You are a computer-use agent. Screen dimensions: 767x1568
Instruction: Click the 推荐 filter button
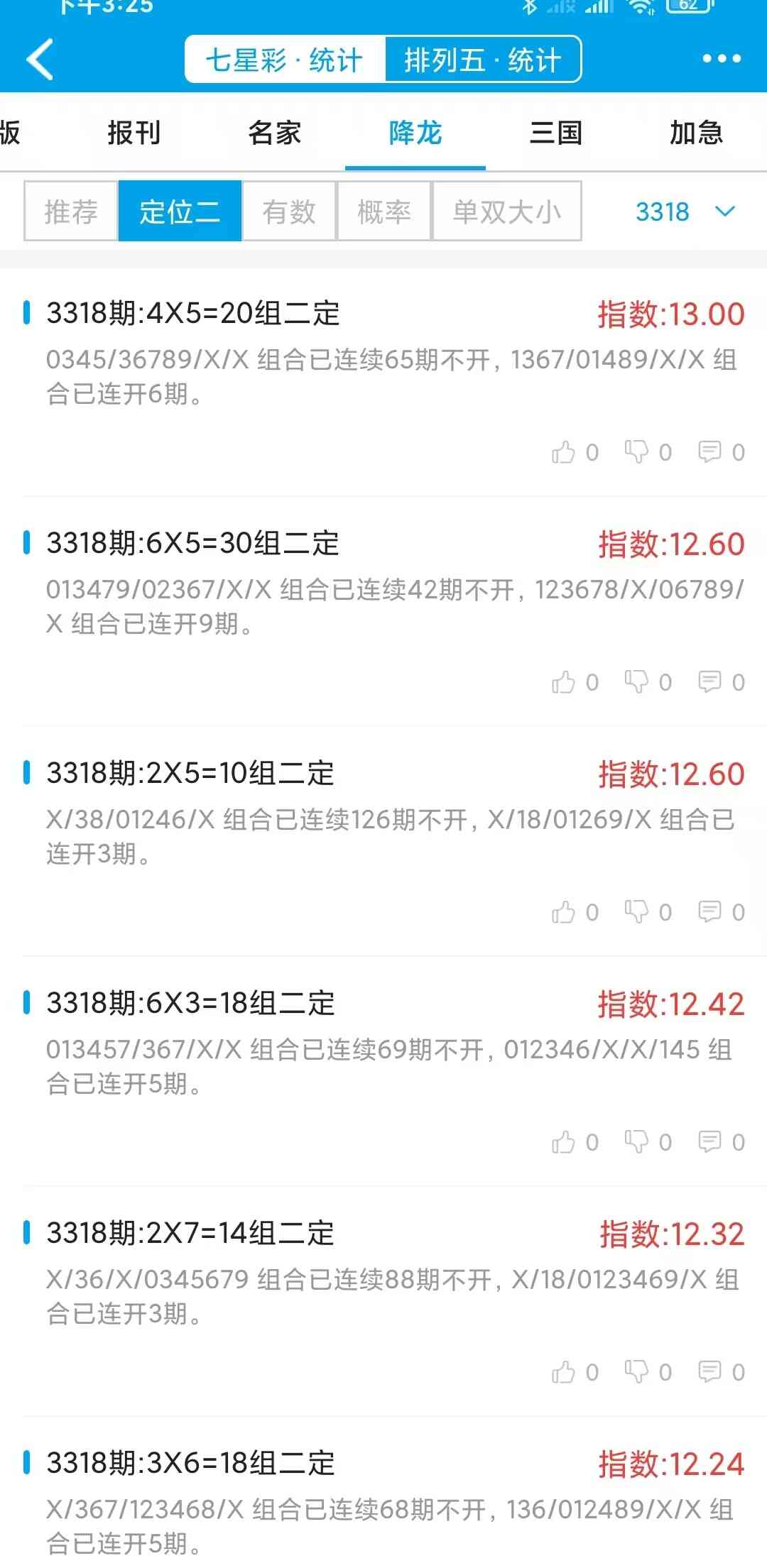[70, 211]
